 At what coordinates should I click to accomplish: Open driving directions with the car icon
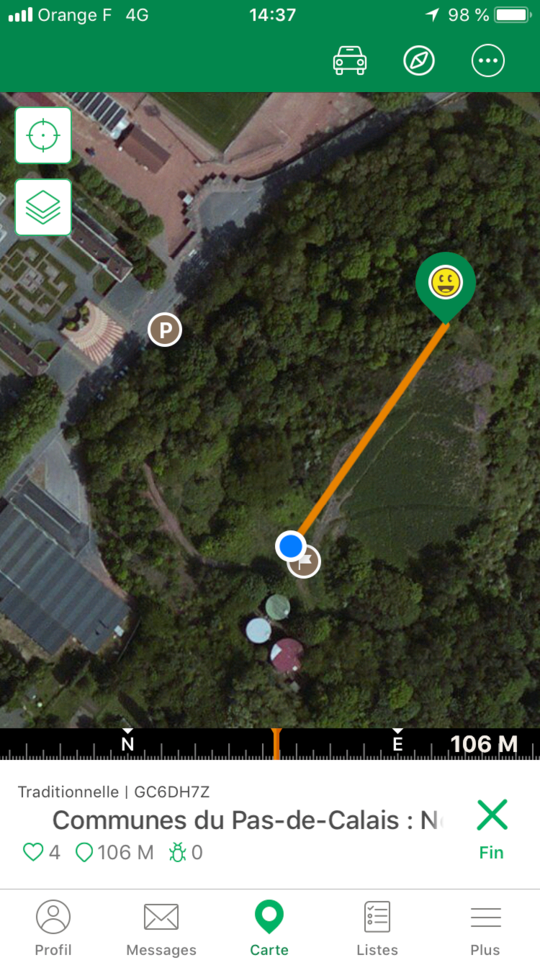pos(350,61)
